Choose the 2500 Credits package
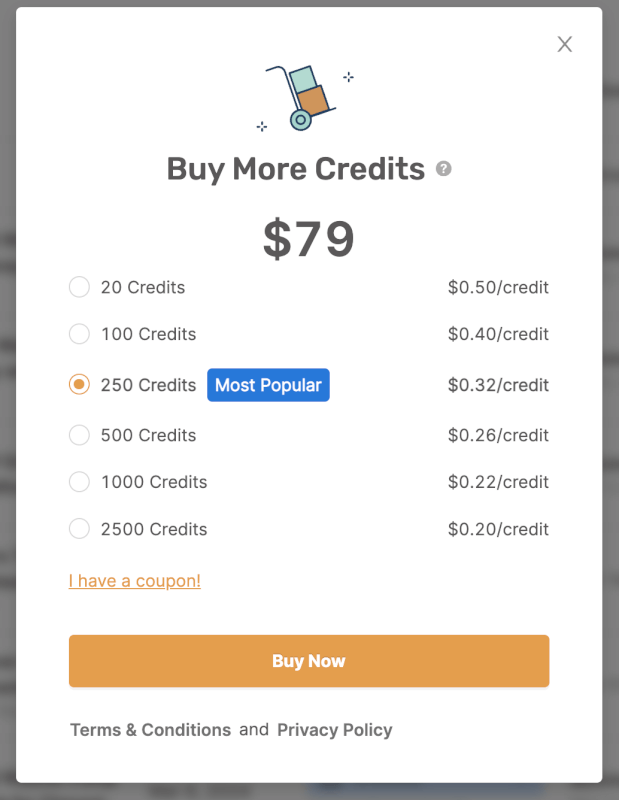The width and height of the screenshot is (619, 800). (79, 529)
